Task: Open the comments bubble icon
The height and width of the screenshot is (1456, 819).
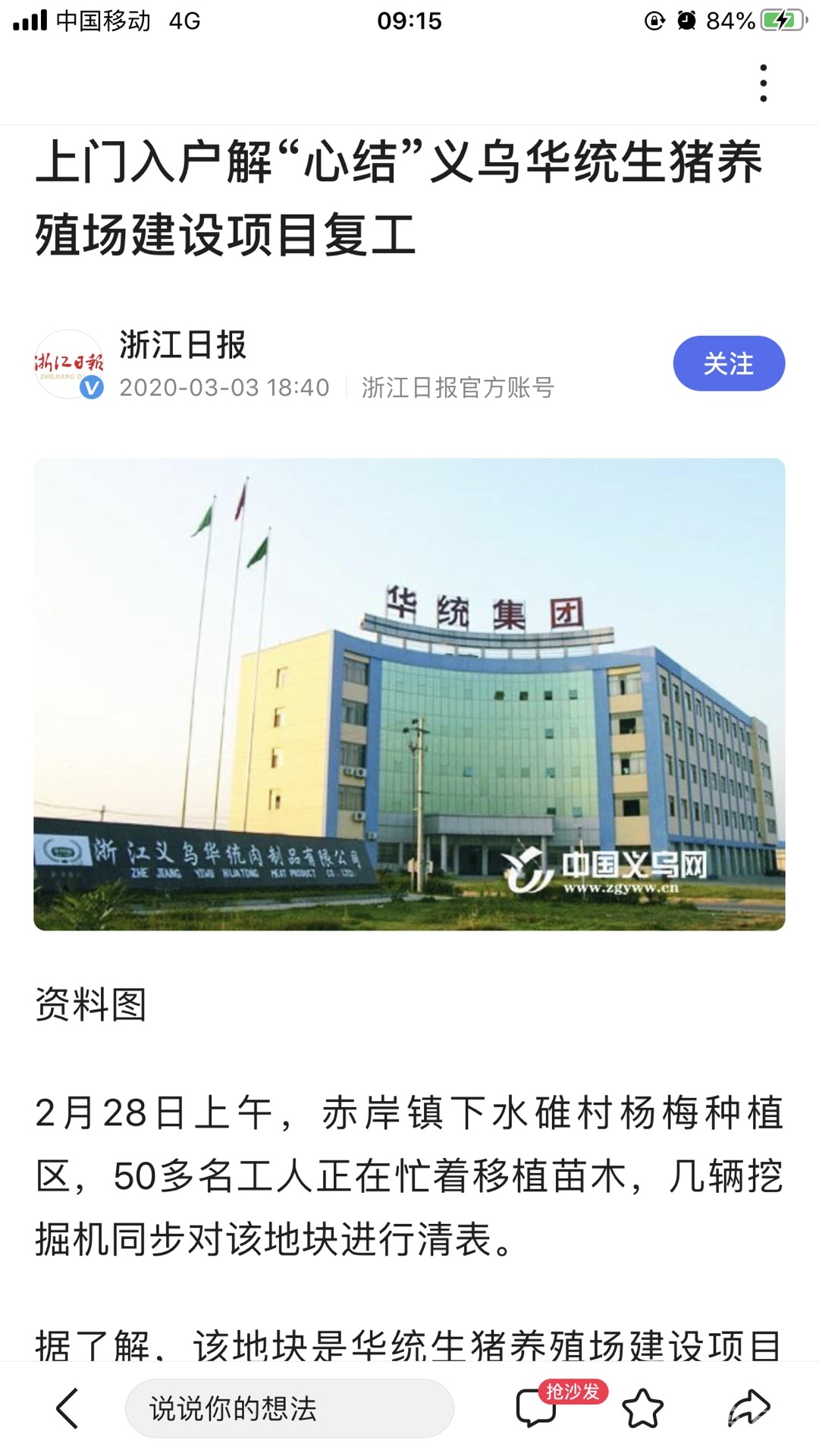Action: coord(535,1408)
